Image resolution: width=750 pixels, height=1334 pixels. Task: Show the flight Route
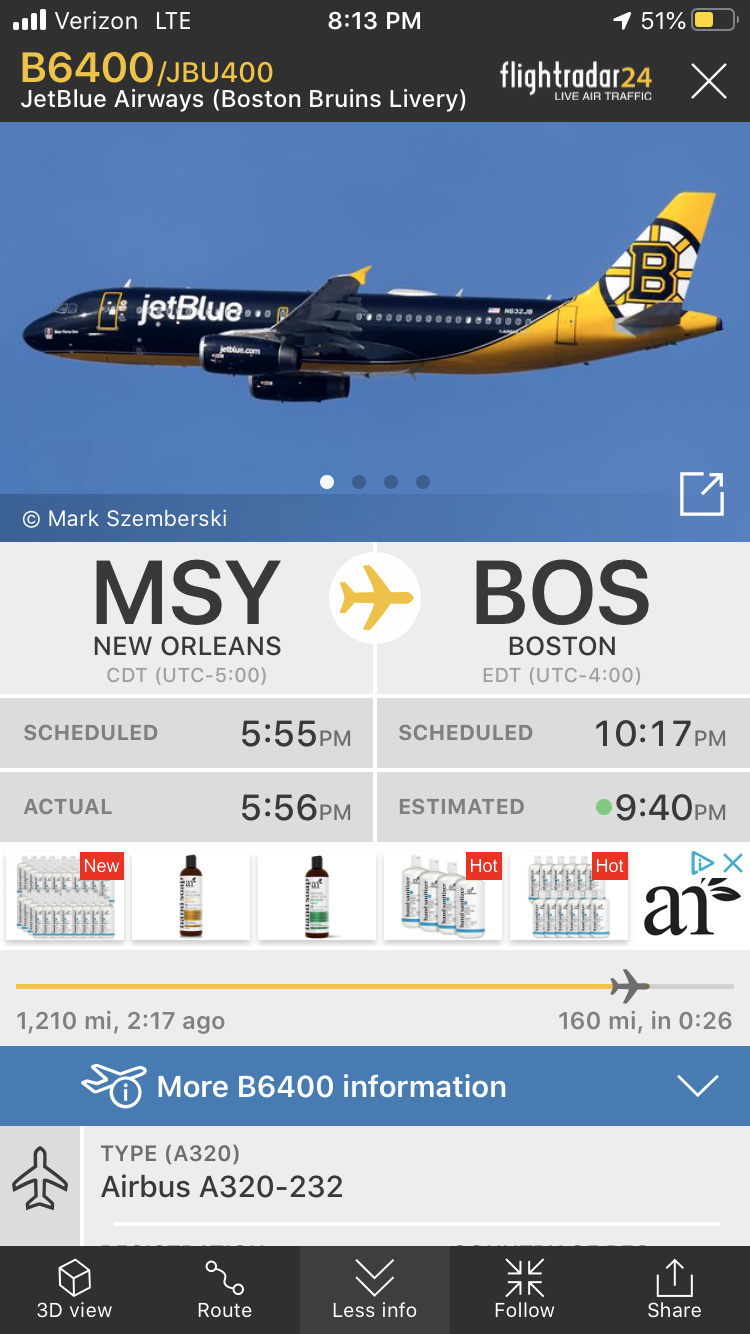225,1289
